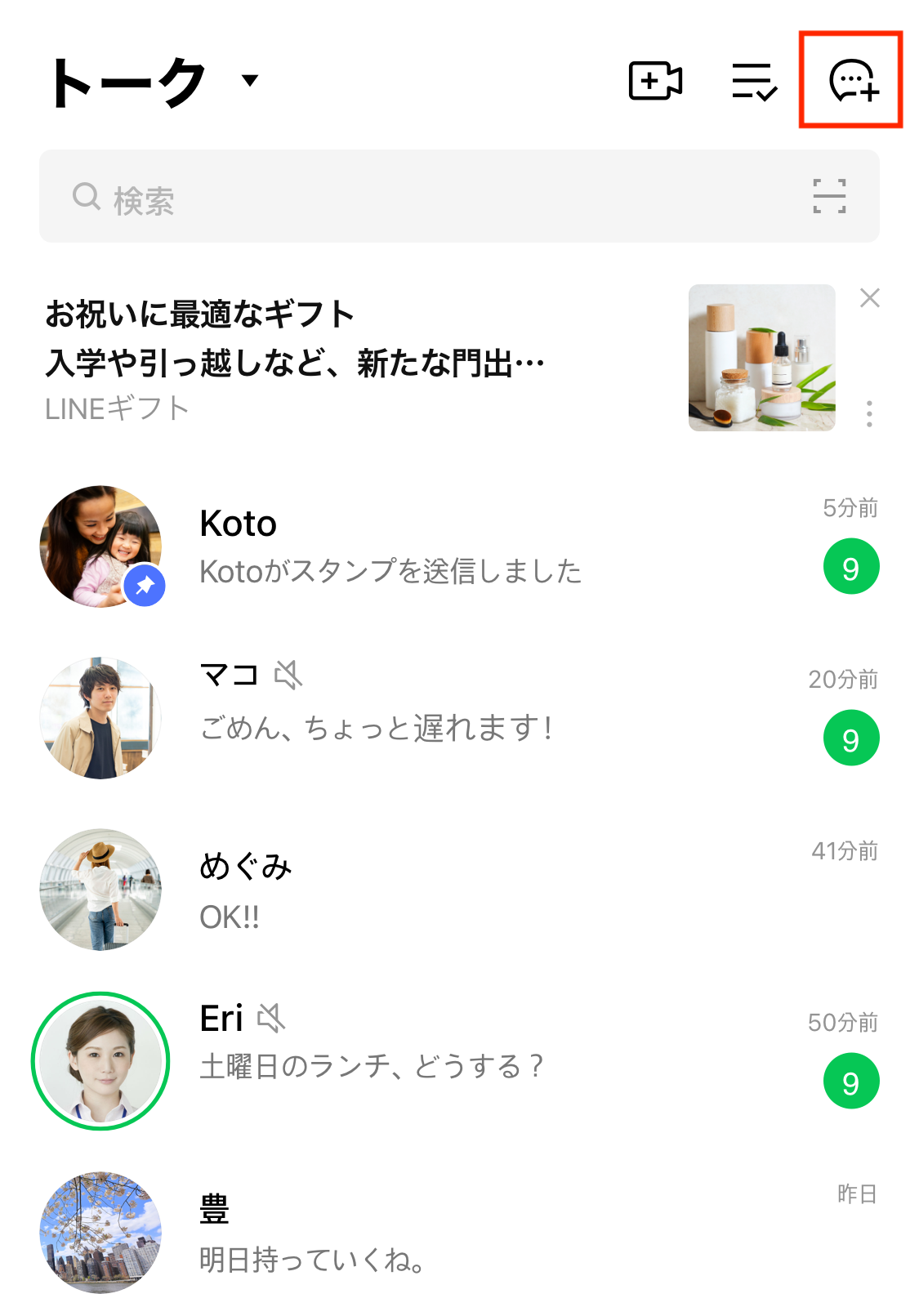Open the chat with めぐみ
This screenshot has height=1316, width=919.
[x=457, y=890]
